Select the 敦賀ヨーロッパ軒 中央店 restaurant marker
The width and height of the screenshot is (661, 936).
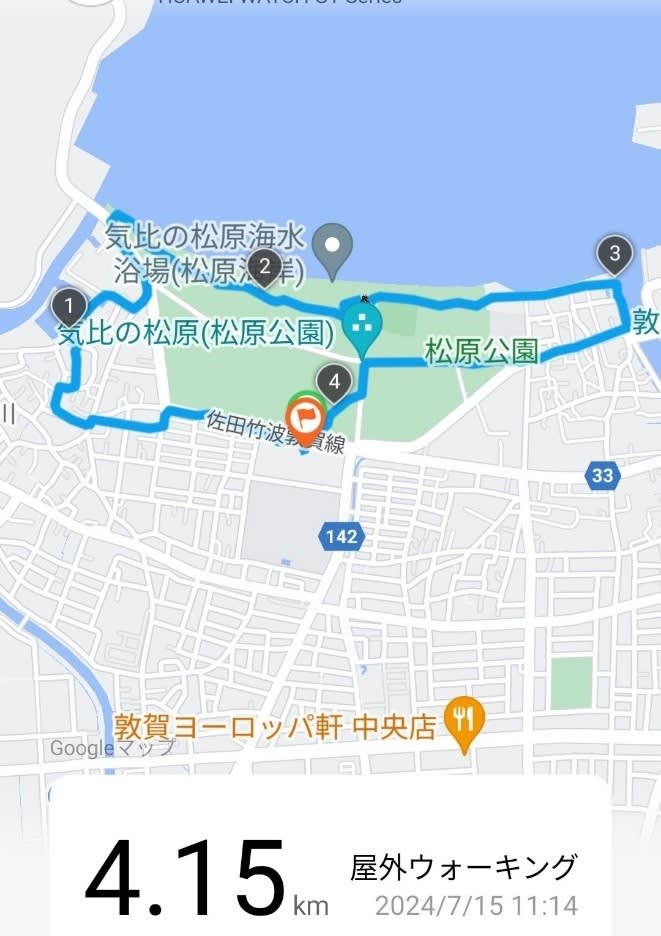tap(464, 719)
